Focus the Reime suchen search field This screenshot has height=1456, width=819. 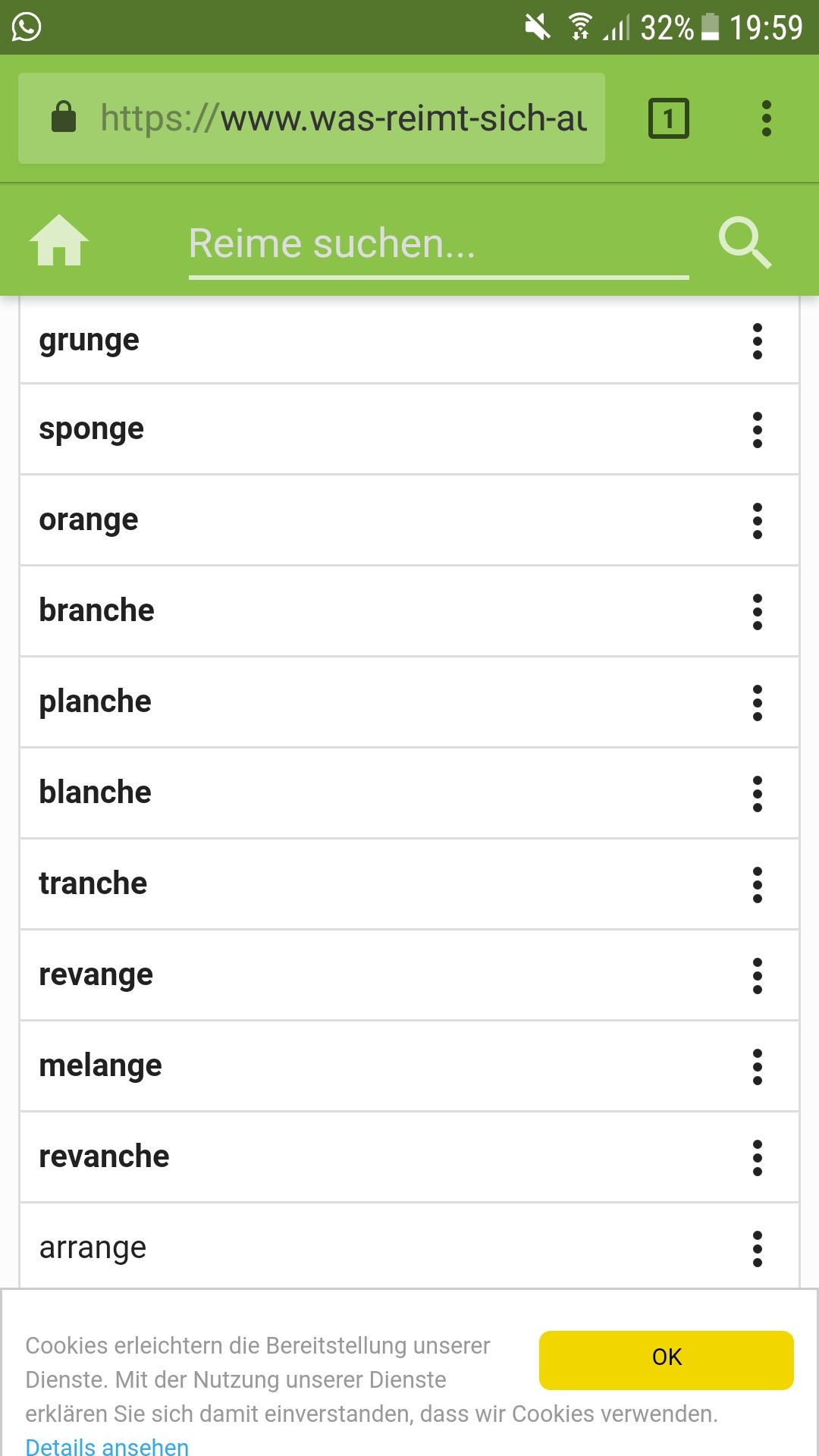(438, 244)
